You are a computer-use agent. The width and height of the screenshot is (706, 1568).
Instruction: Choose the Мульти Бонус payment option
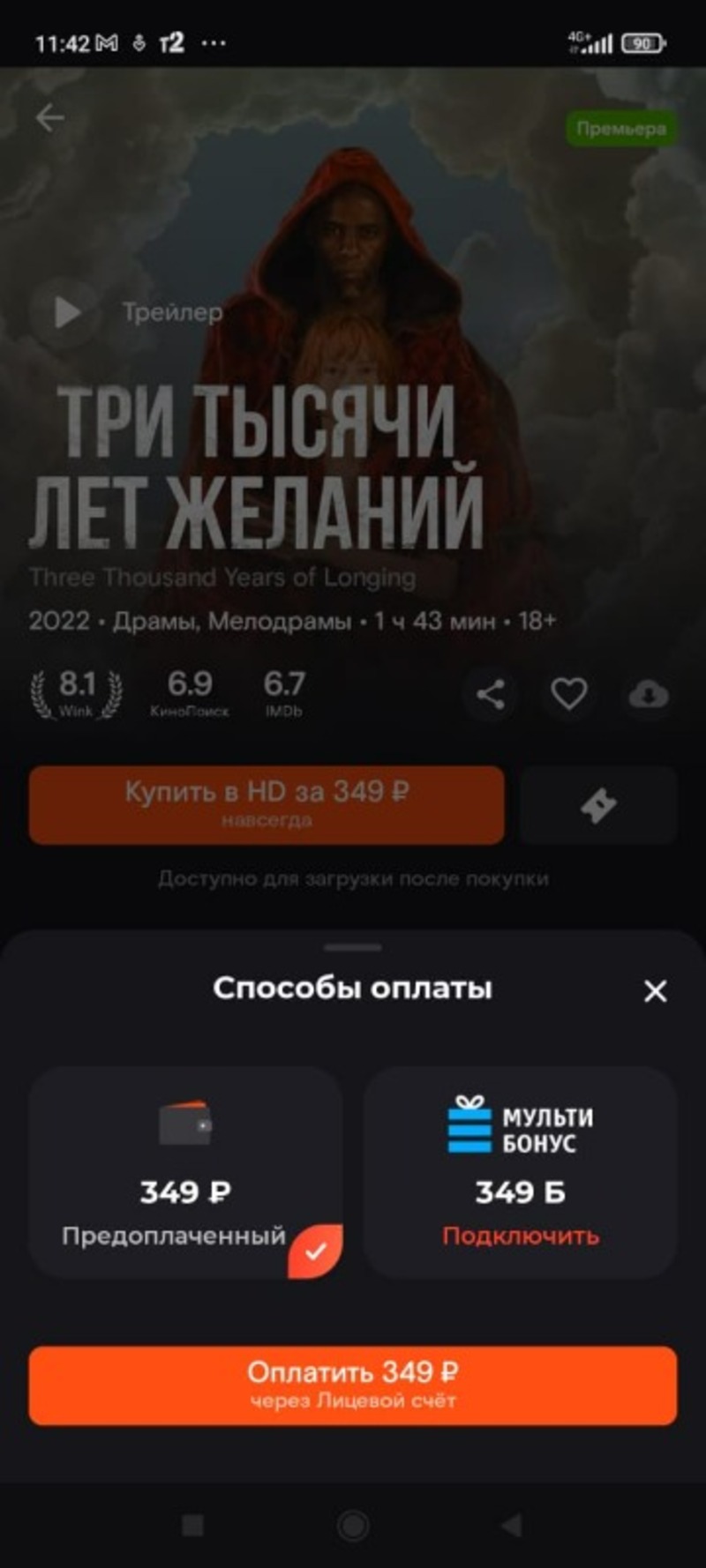tap(520, 1171)
